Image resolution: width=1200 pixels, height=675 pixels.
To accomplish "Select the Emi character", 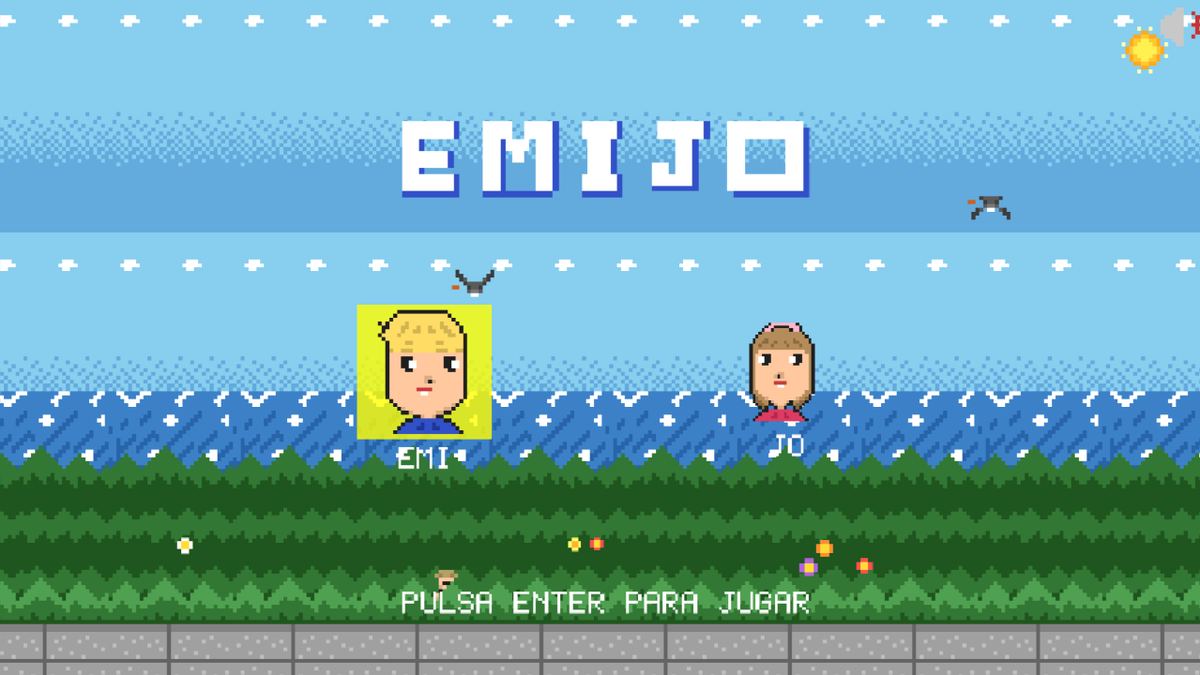I will tap(424, 371).
